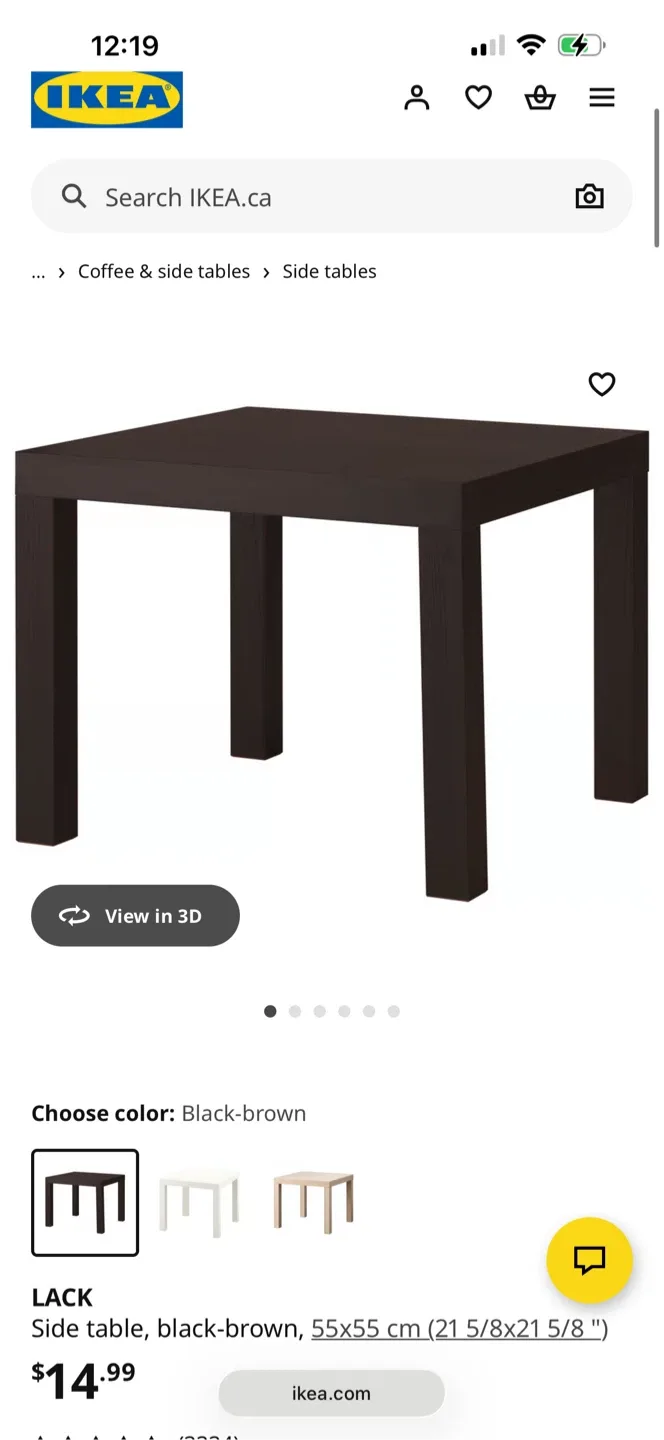This screenshot has height=1440, width=664.
Task: View the table in 3D
Action: click(135, 916)
